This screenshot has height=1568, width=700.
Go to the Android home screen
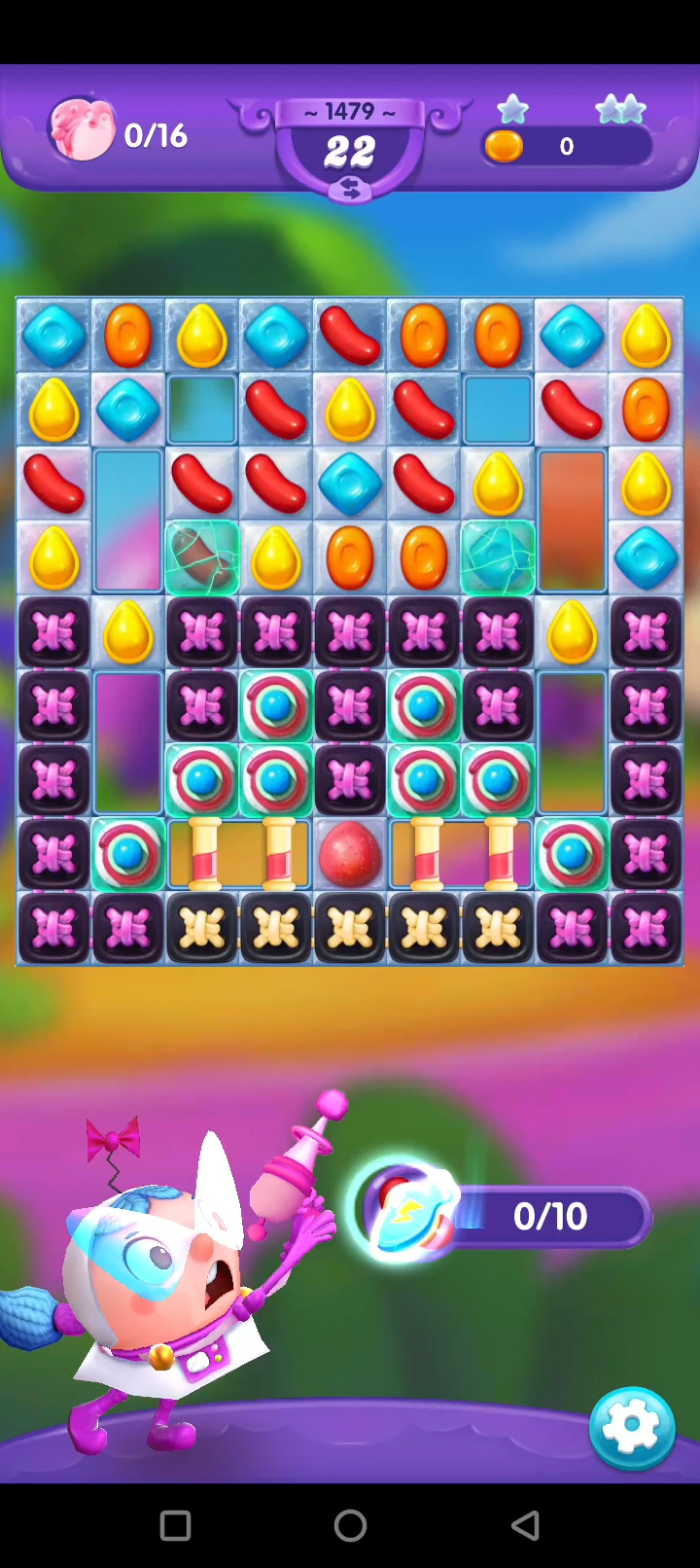coord(350,1525)
